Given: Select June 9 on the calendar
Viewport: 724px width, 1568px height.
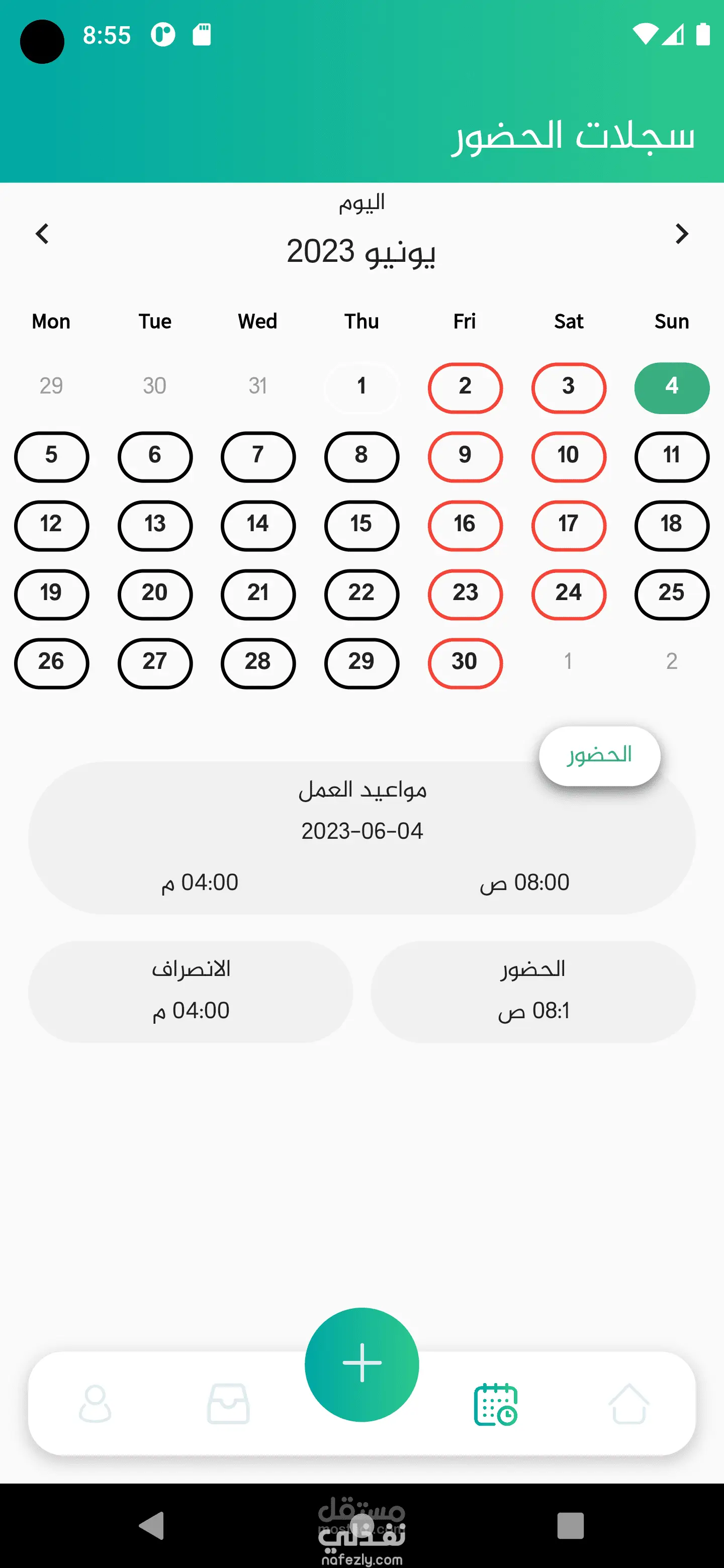Looking at the screenshot, I should (x=465, y=456).
